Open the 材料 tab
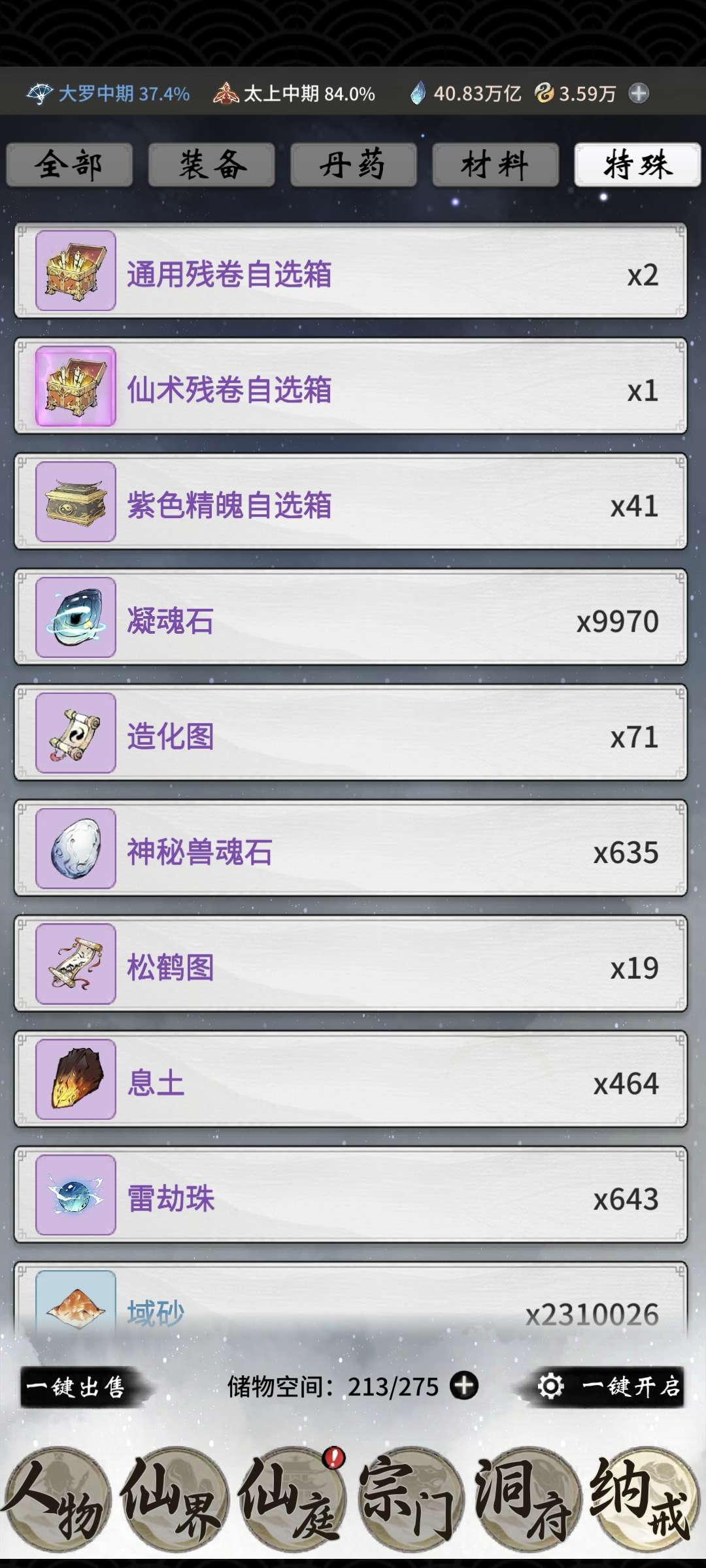 click(x=496, y=165)
